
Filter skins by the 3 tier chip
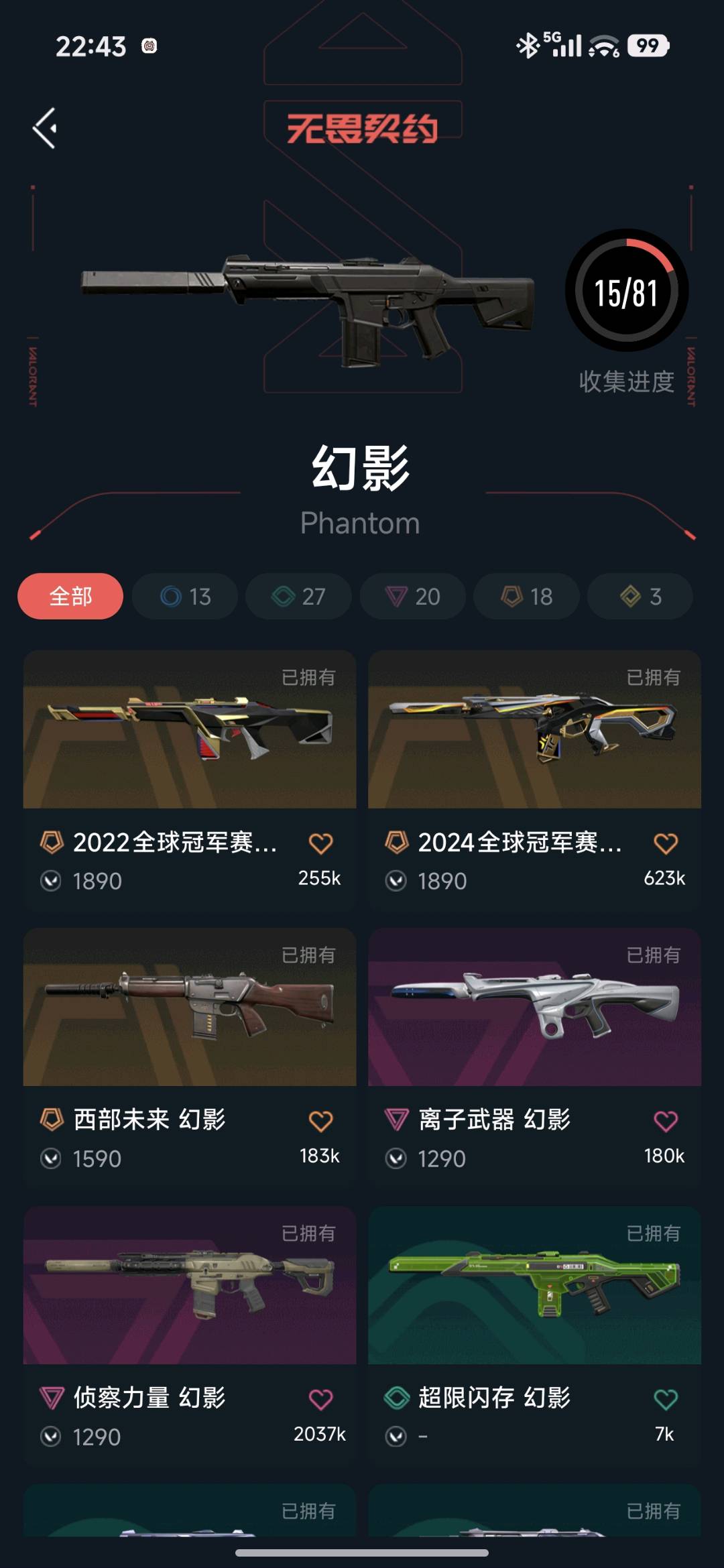(x=640, y=596)
